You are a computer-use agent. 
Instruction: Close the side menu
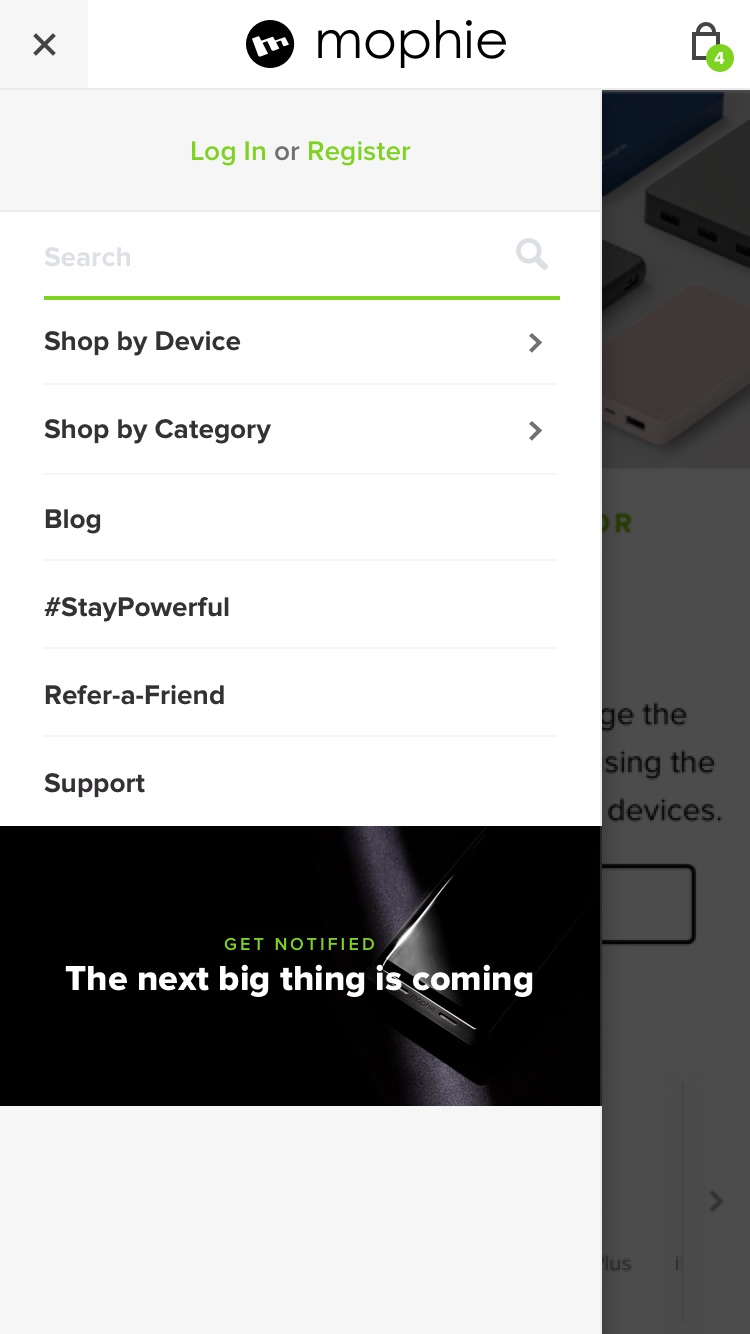coord(44,44)
